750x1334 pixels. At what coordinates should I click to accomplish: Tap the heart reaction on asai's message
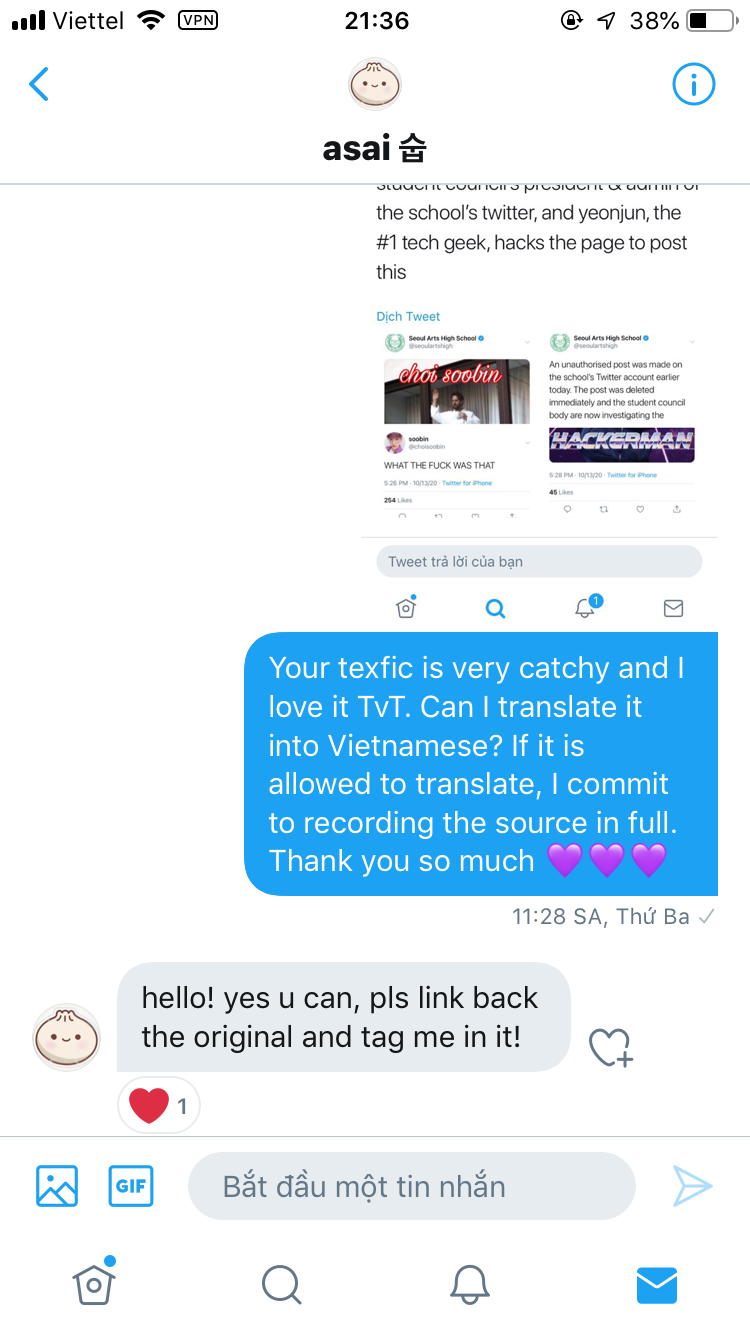(x=158, y=1105)
